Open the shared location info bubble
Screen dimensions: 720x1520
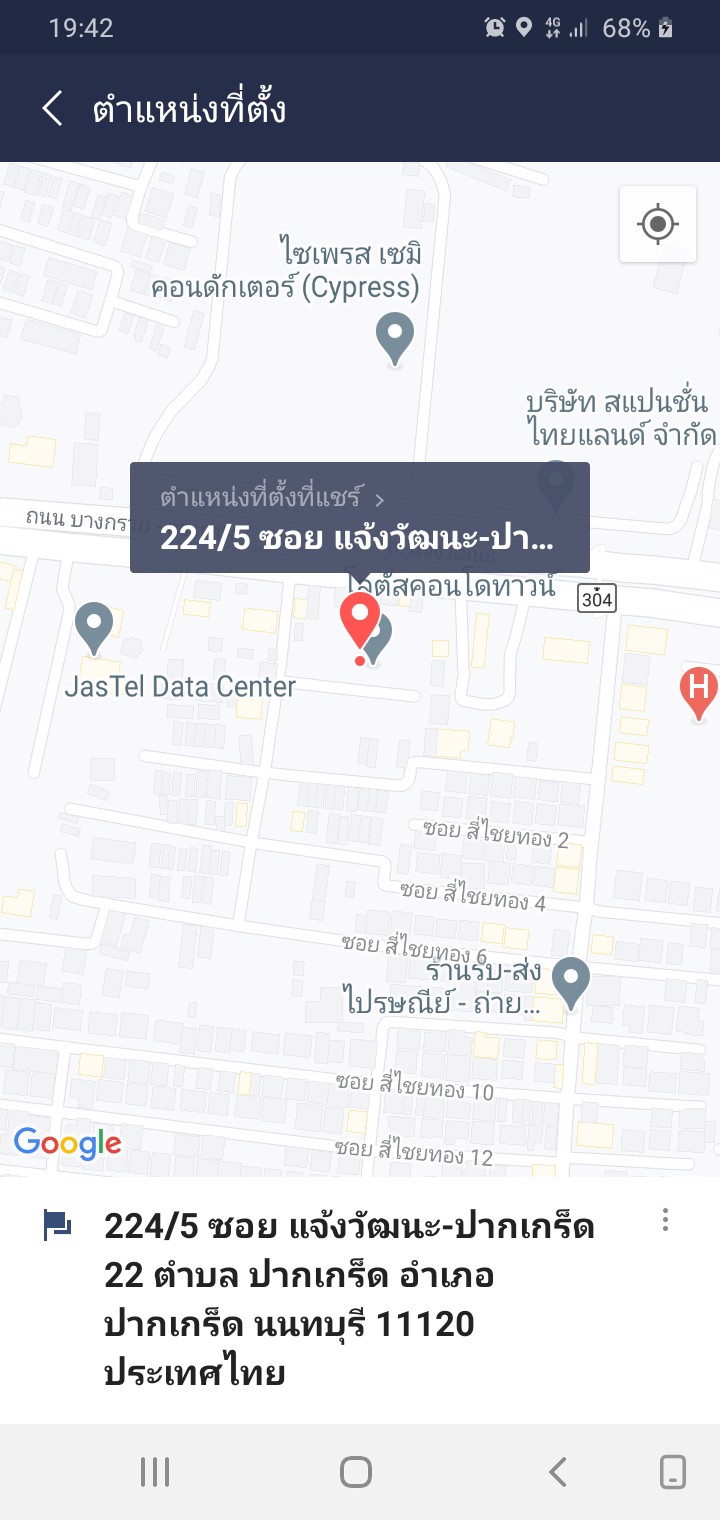click(x=359, y=517)
